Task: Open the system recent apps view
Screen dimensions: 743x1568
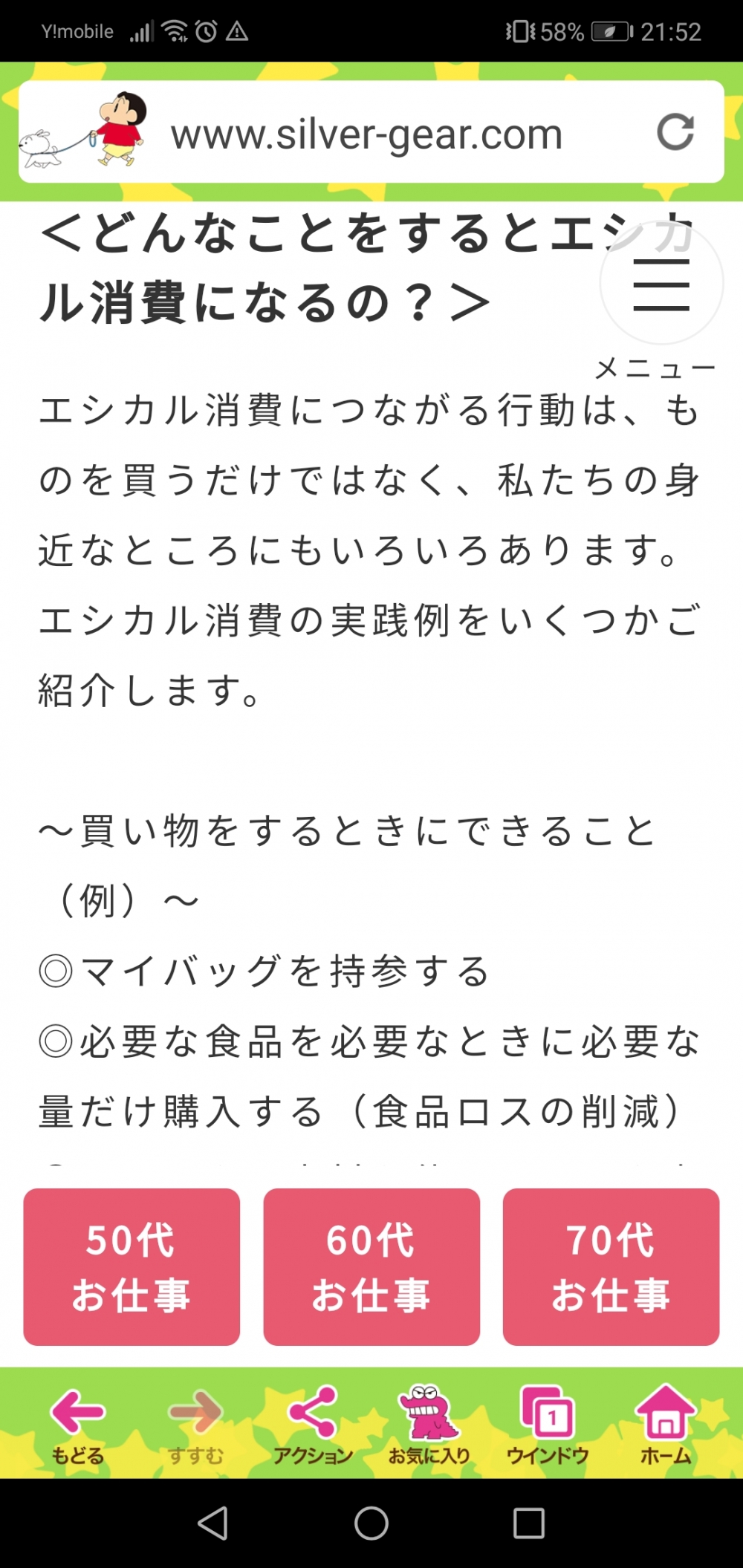Action: [529, 1523]
